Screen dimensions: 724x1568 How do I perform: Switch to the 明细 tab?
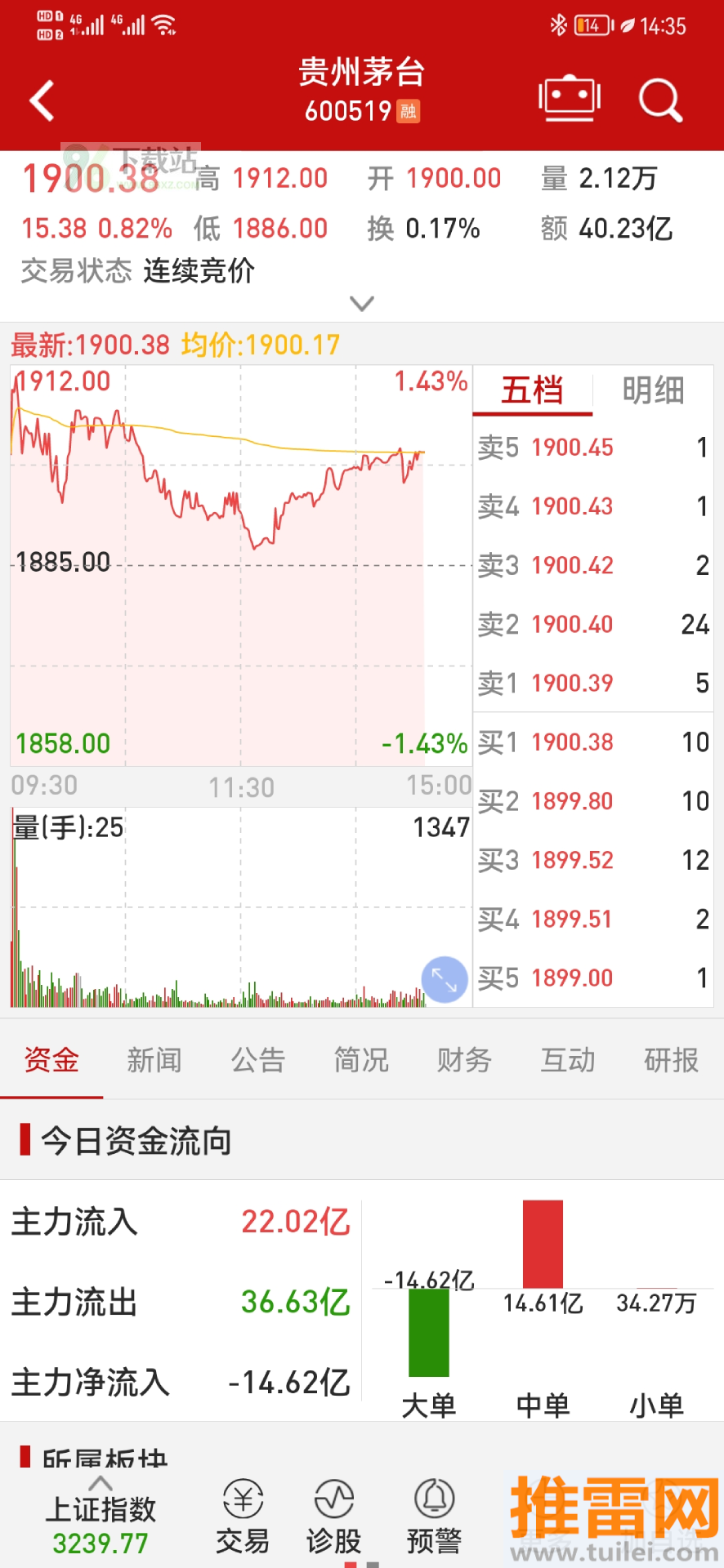tap(653, 390)
